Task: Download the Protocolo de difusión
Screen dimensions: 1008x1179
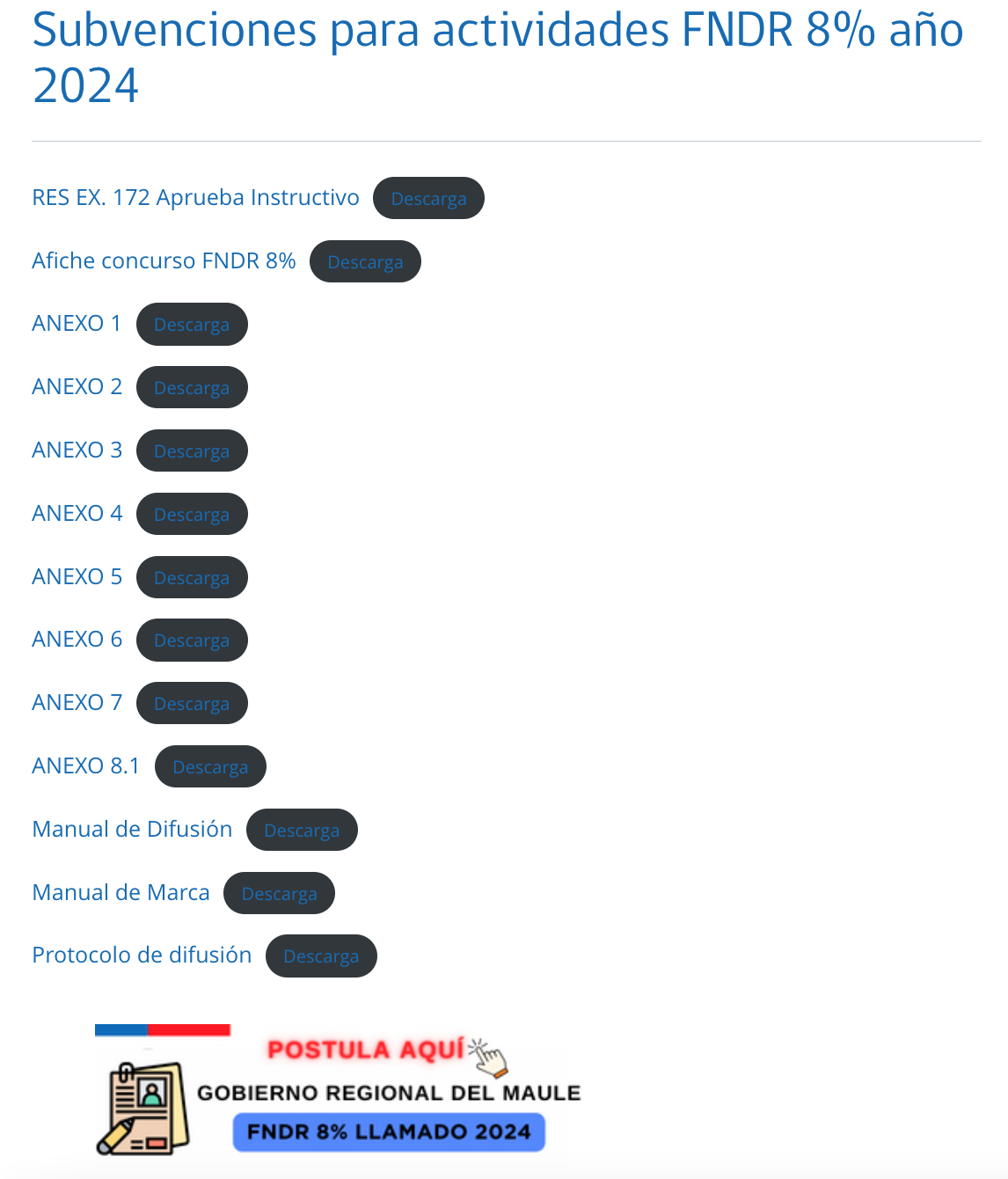Action: point(321,956)
